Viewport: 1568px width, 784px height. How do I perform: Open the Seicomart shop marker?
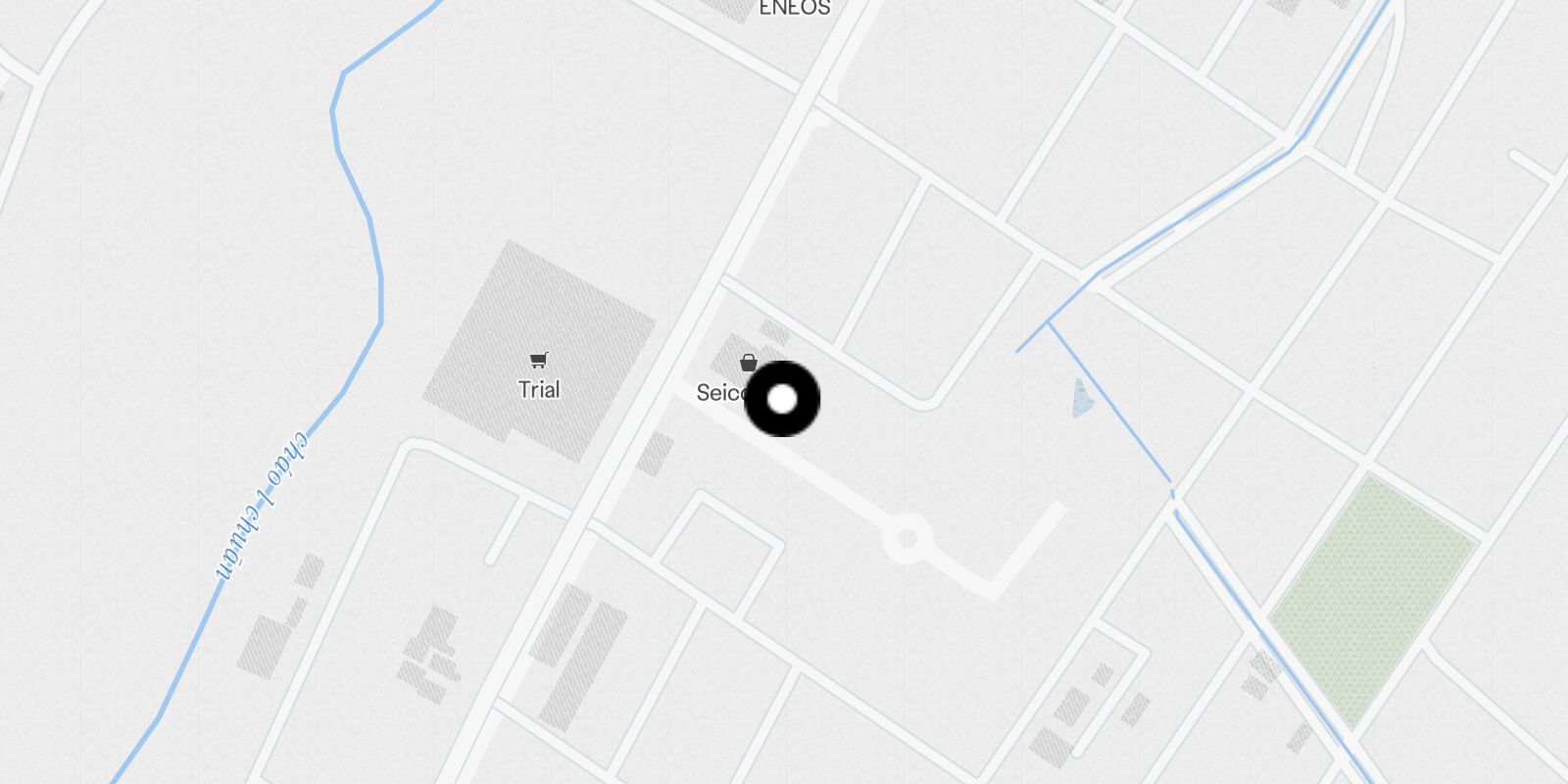[x=749, y=364]
